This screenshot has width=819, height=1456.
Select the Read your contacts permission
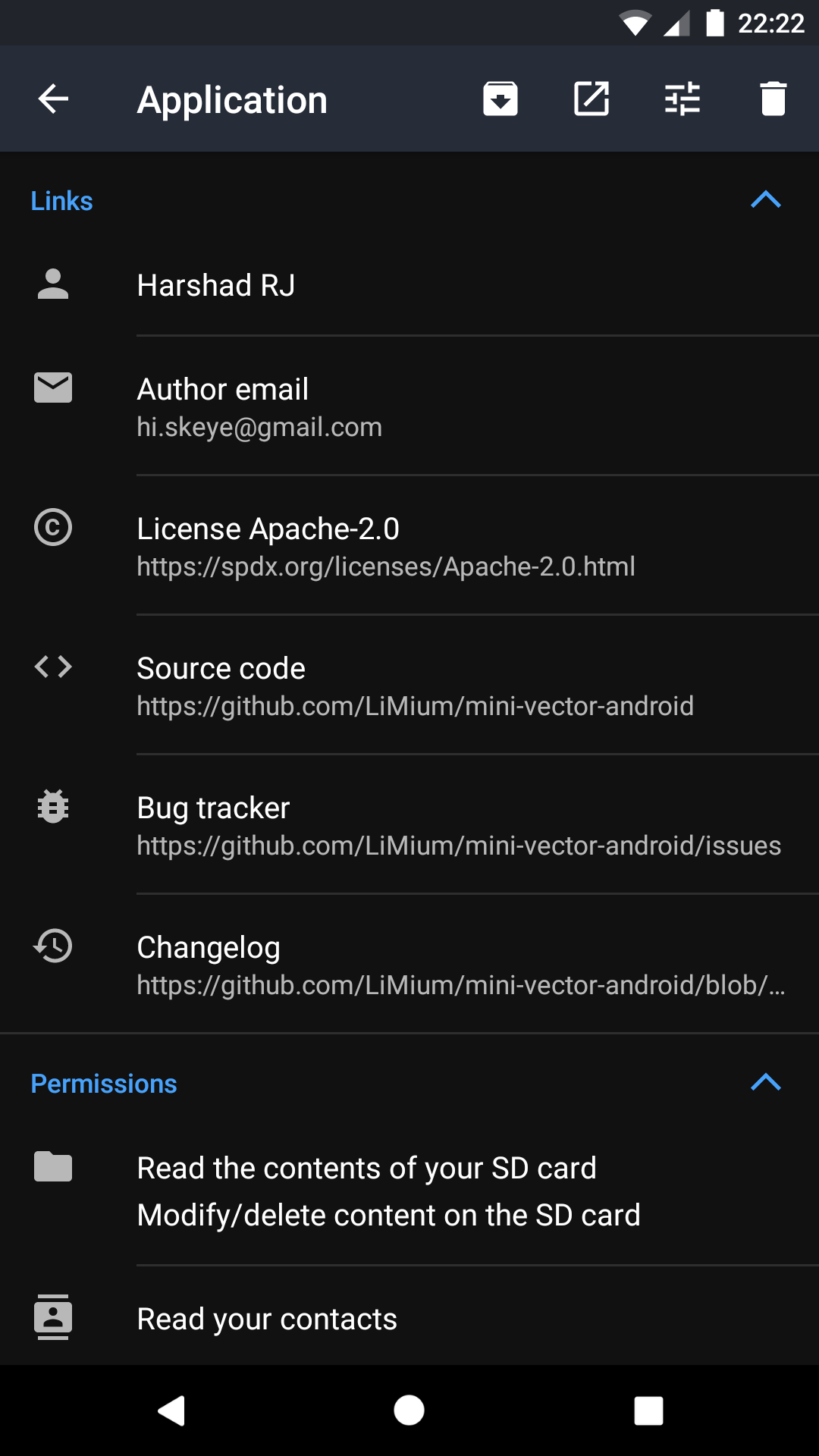(x=409, y=1318)
